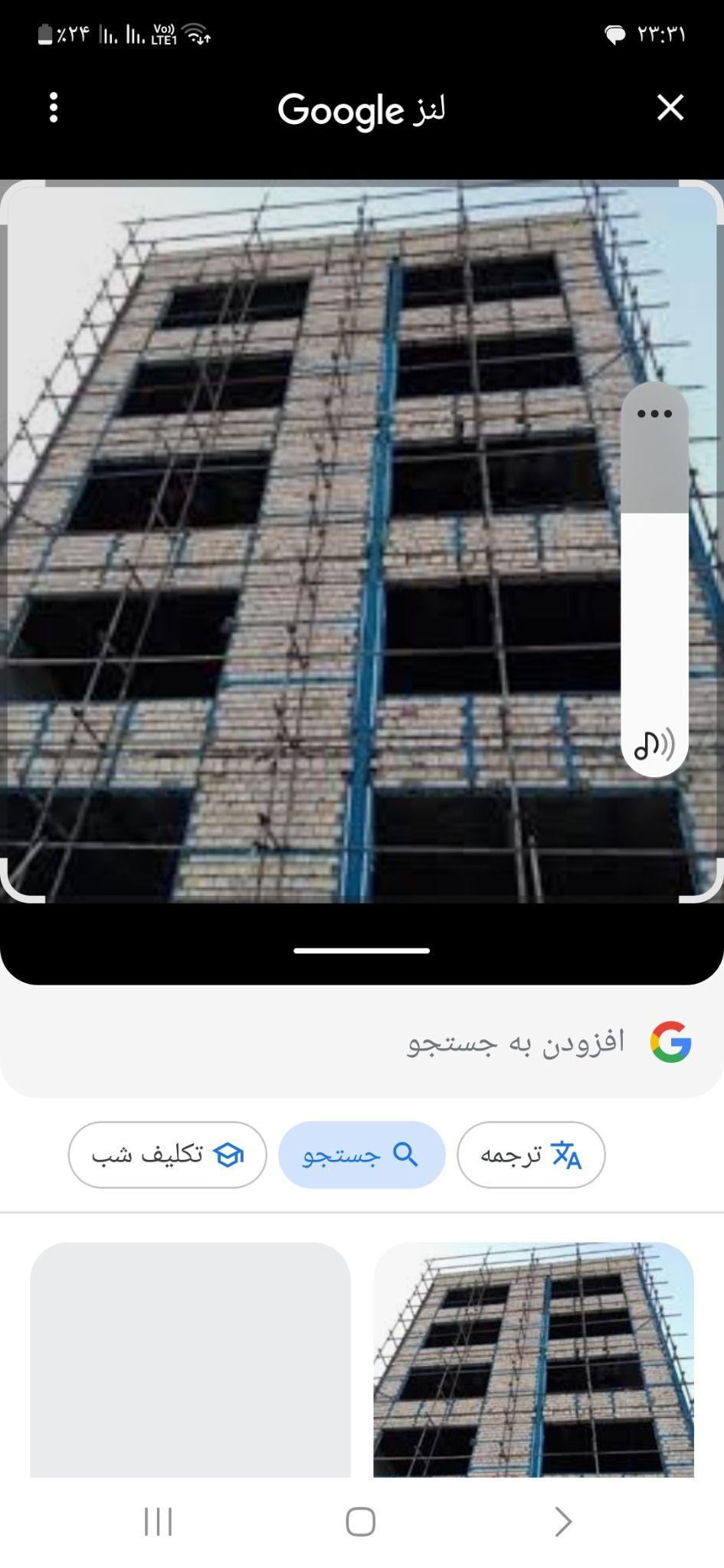The width and height of the screenshot is (724, 1568).
Task: Expand volume panel with three dots
Action: (x=654, y=413)
